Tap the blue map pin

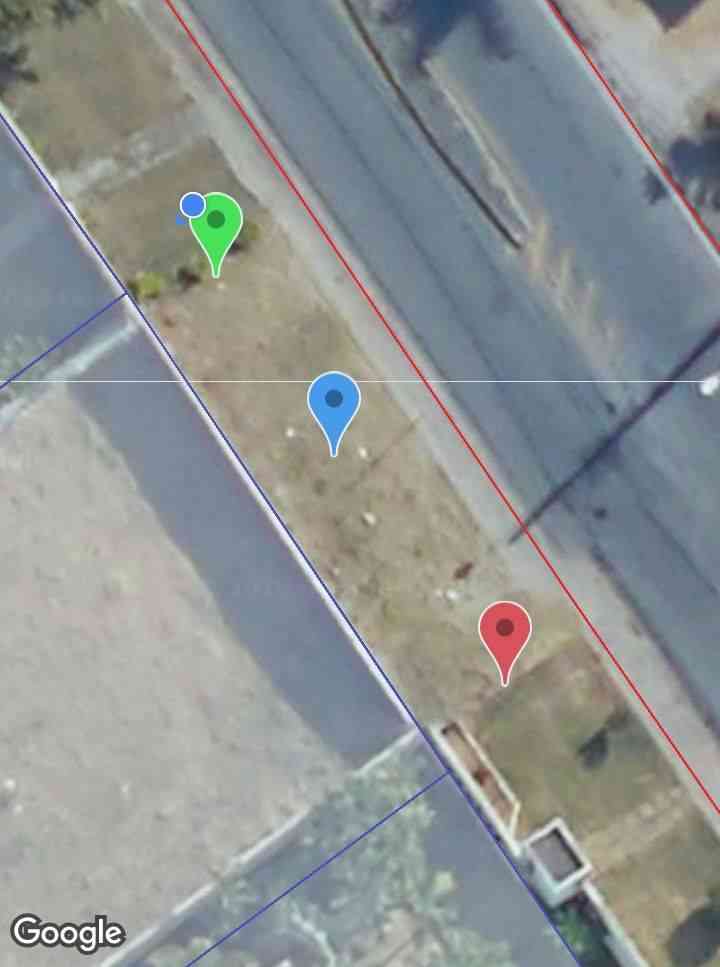(x=334, y=404)
